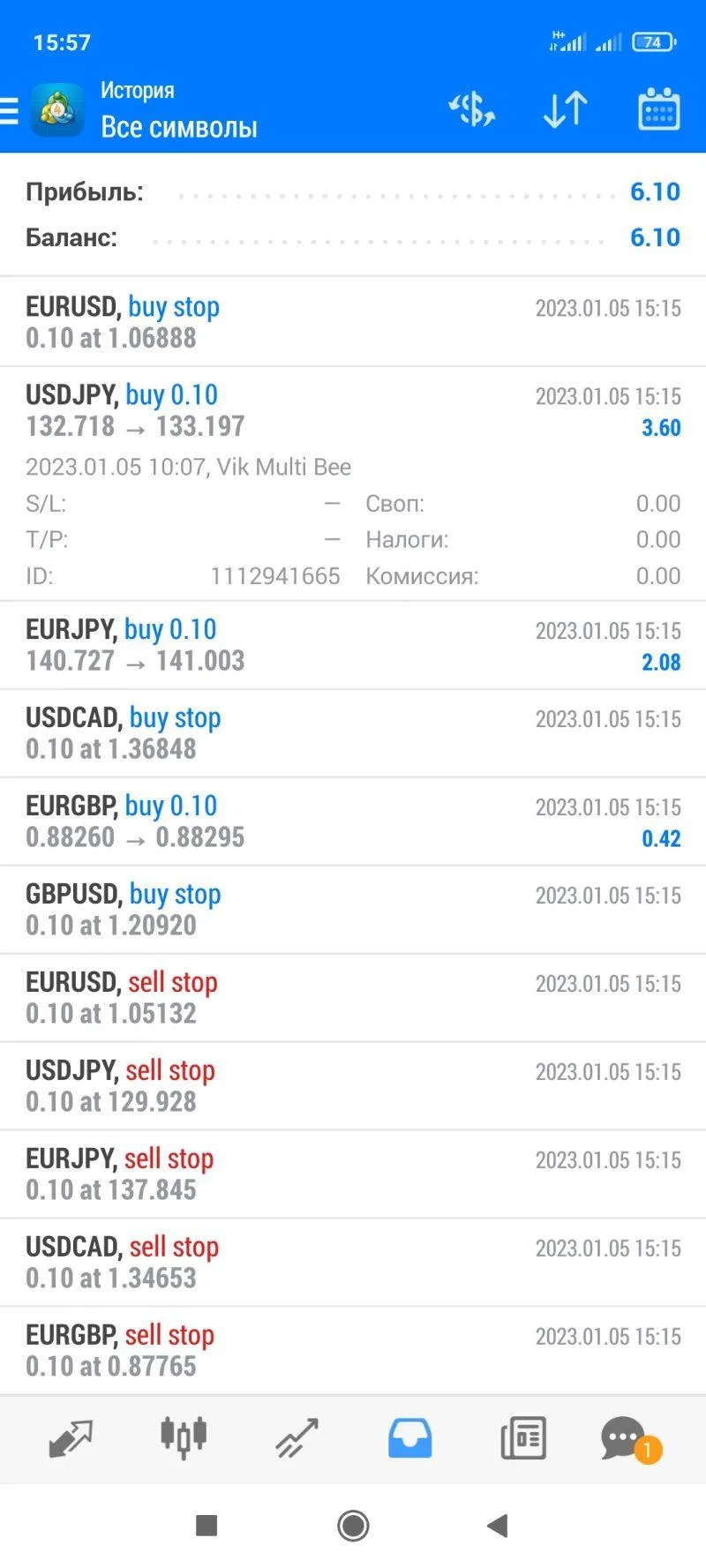Select the USDCAD sell stop order
Viewport: 706px width, 1568px height.
pyautogui.click(x=353, y=1263)
